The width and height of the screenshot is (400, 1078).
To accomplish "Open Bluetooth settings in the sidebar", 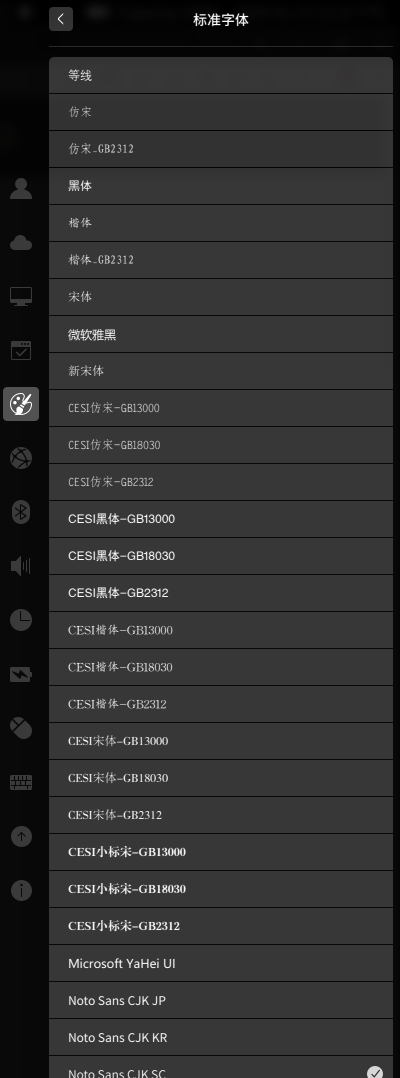I will 21,512.
